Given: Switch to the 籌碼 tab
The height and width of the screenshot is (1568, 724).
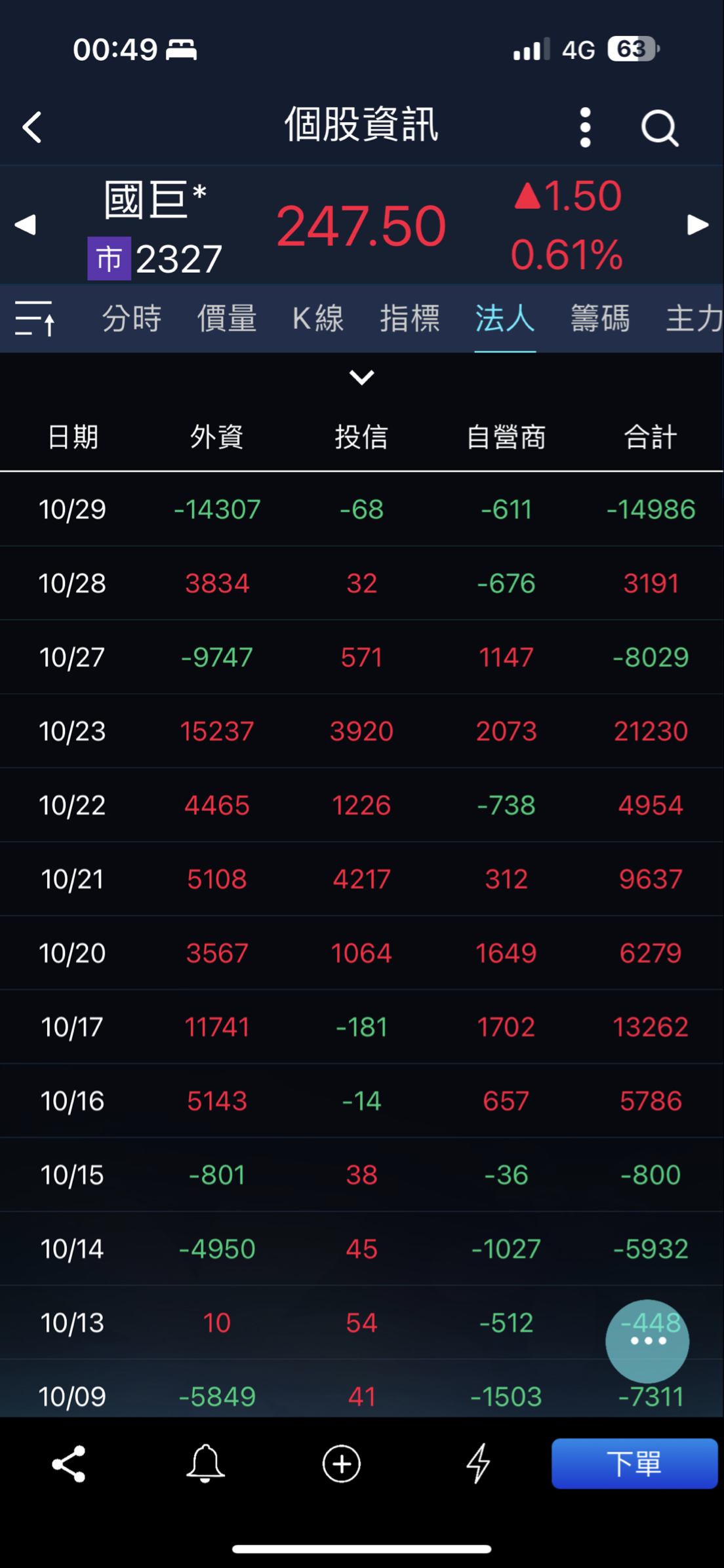Looking at the screenshot, I should pos(599,319).
